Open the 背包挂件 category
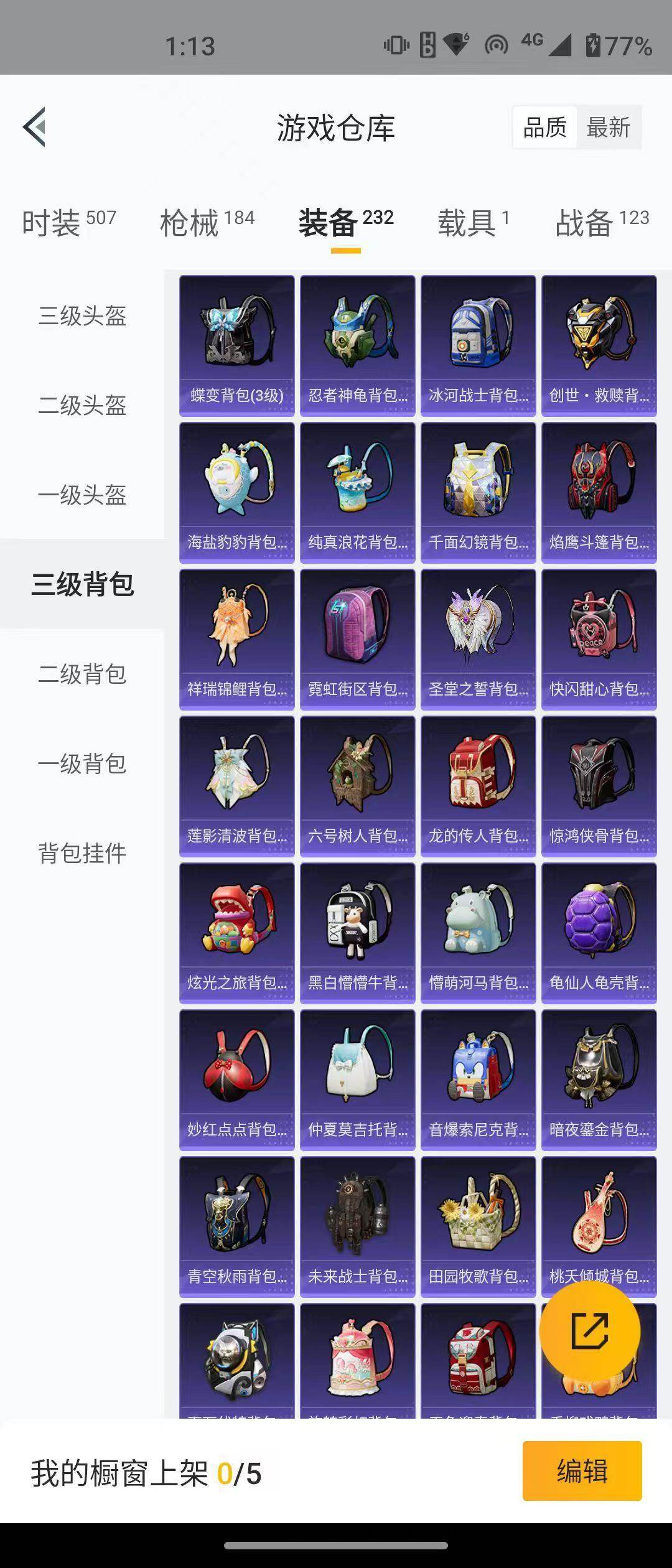 82,854
